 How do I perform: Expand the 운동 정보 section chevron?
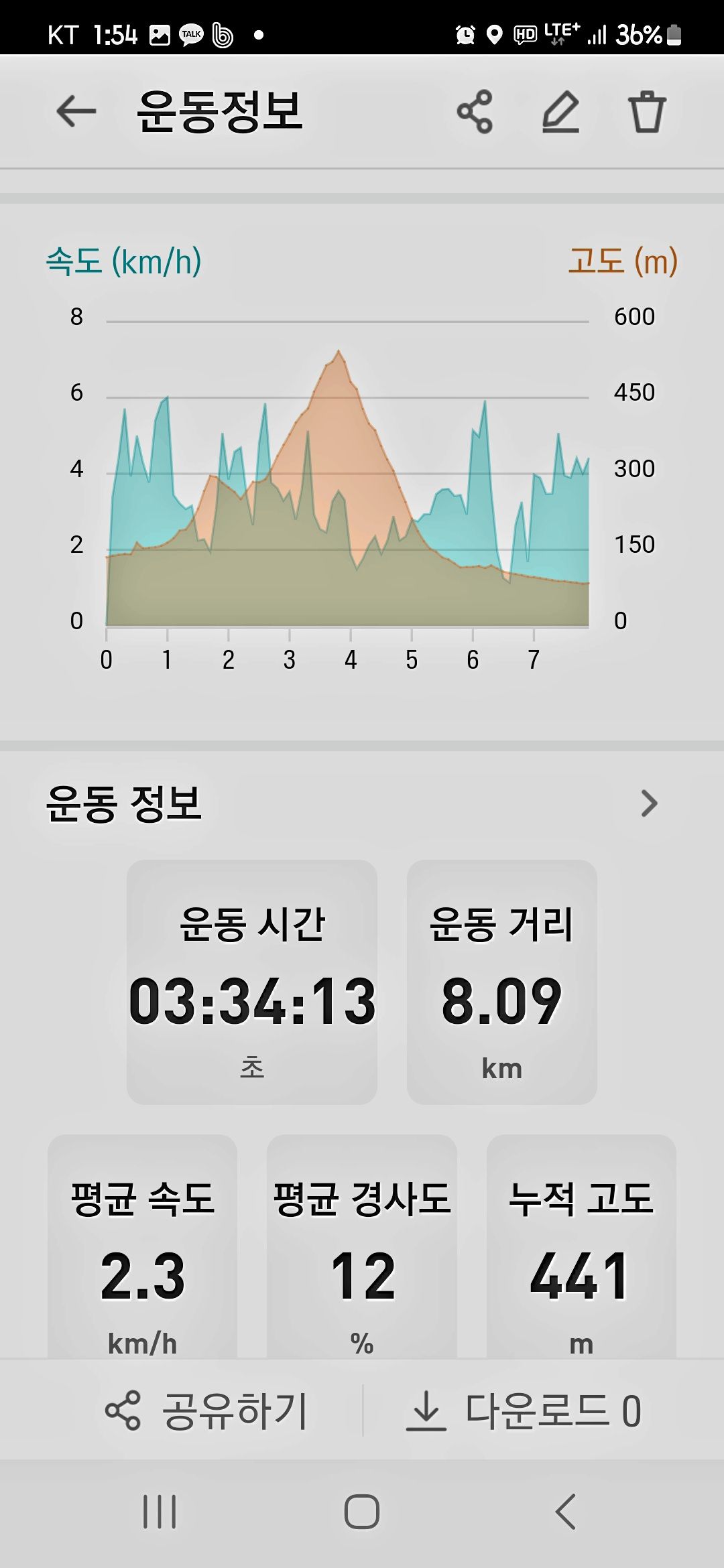pyautogui.click(x=649, y=803)
